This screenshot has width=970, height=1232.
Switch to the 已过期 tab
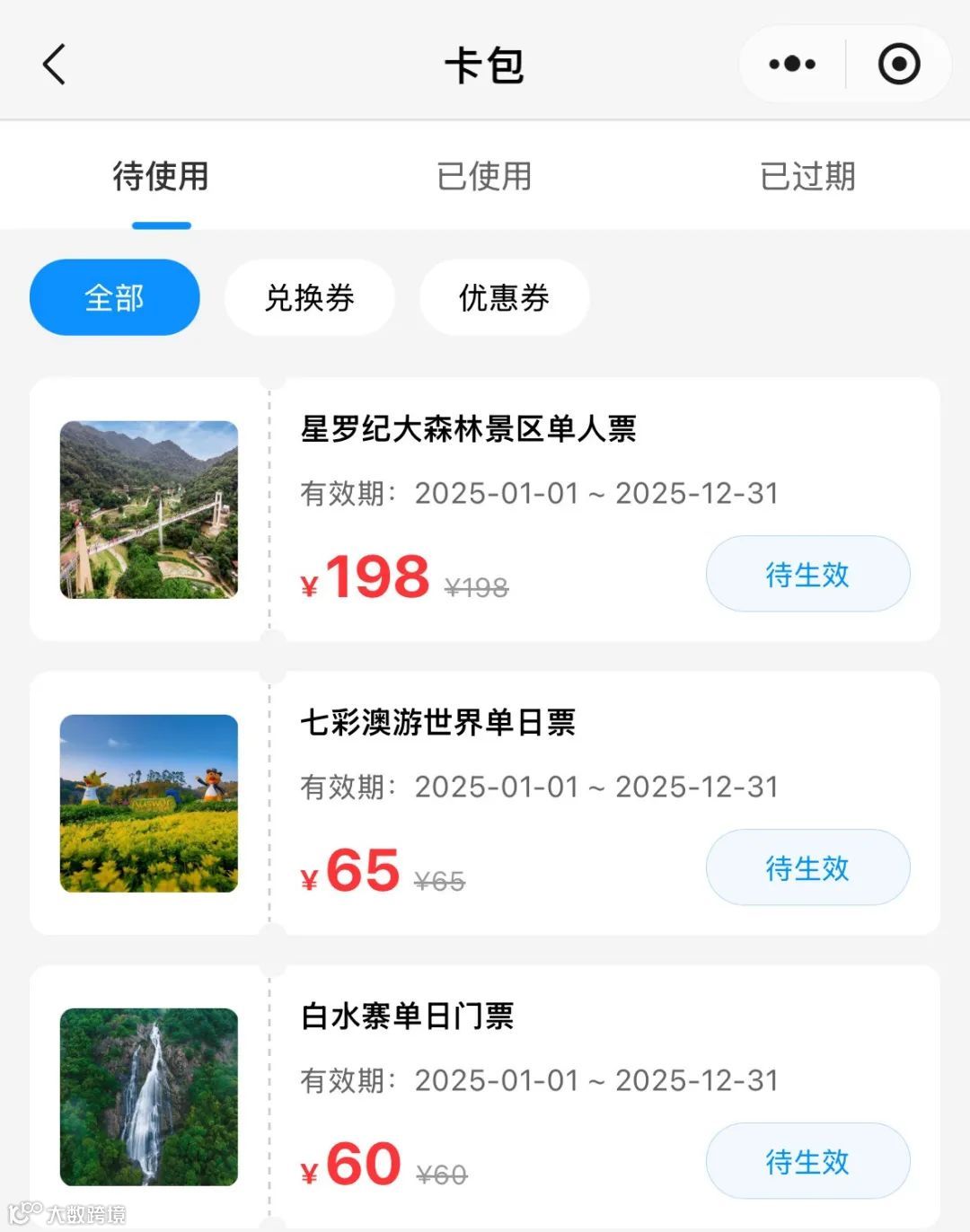(807, 176)
